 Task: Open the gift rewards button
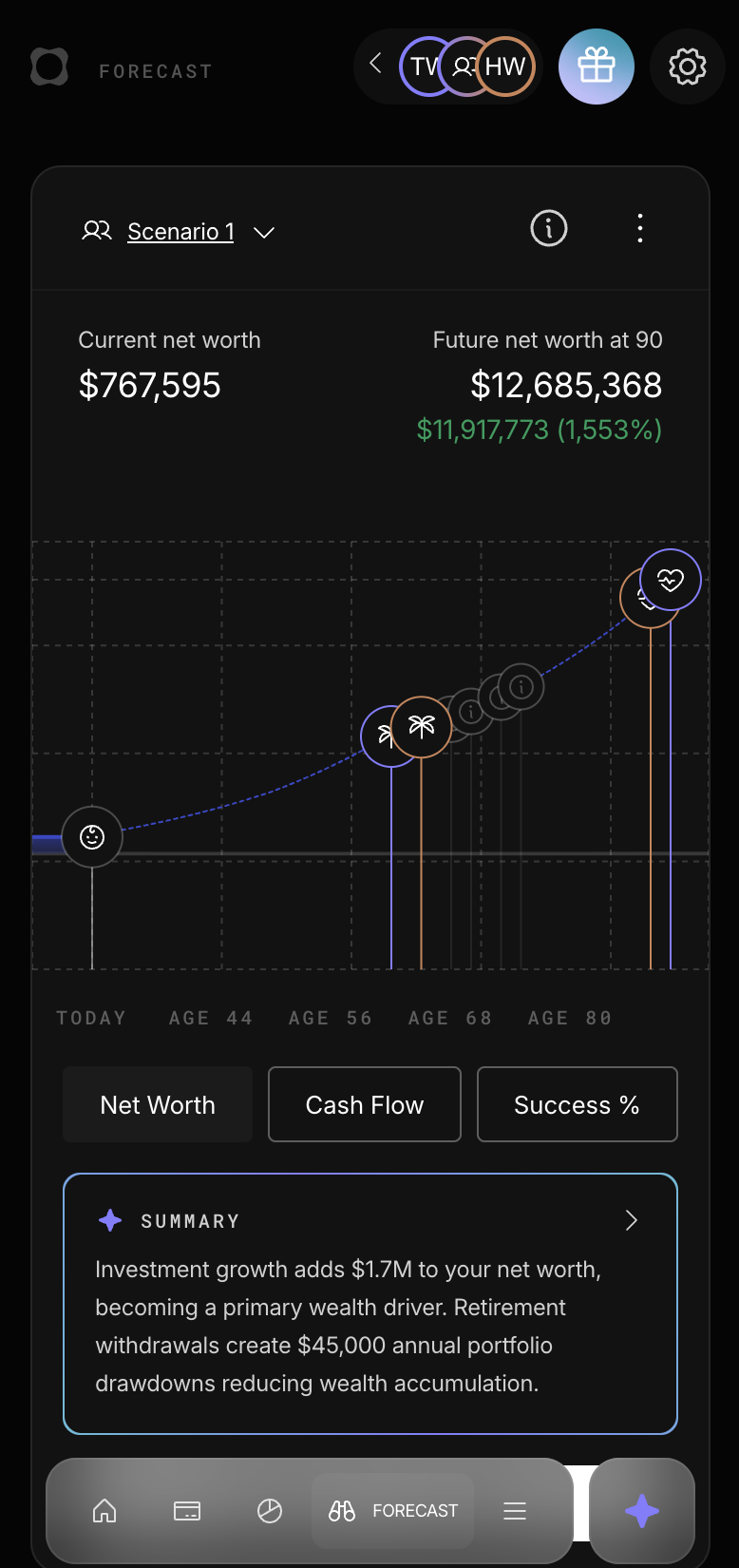tap(597, 67)
